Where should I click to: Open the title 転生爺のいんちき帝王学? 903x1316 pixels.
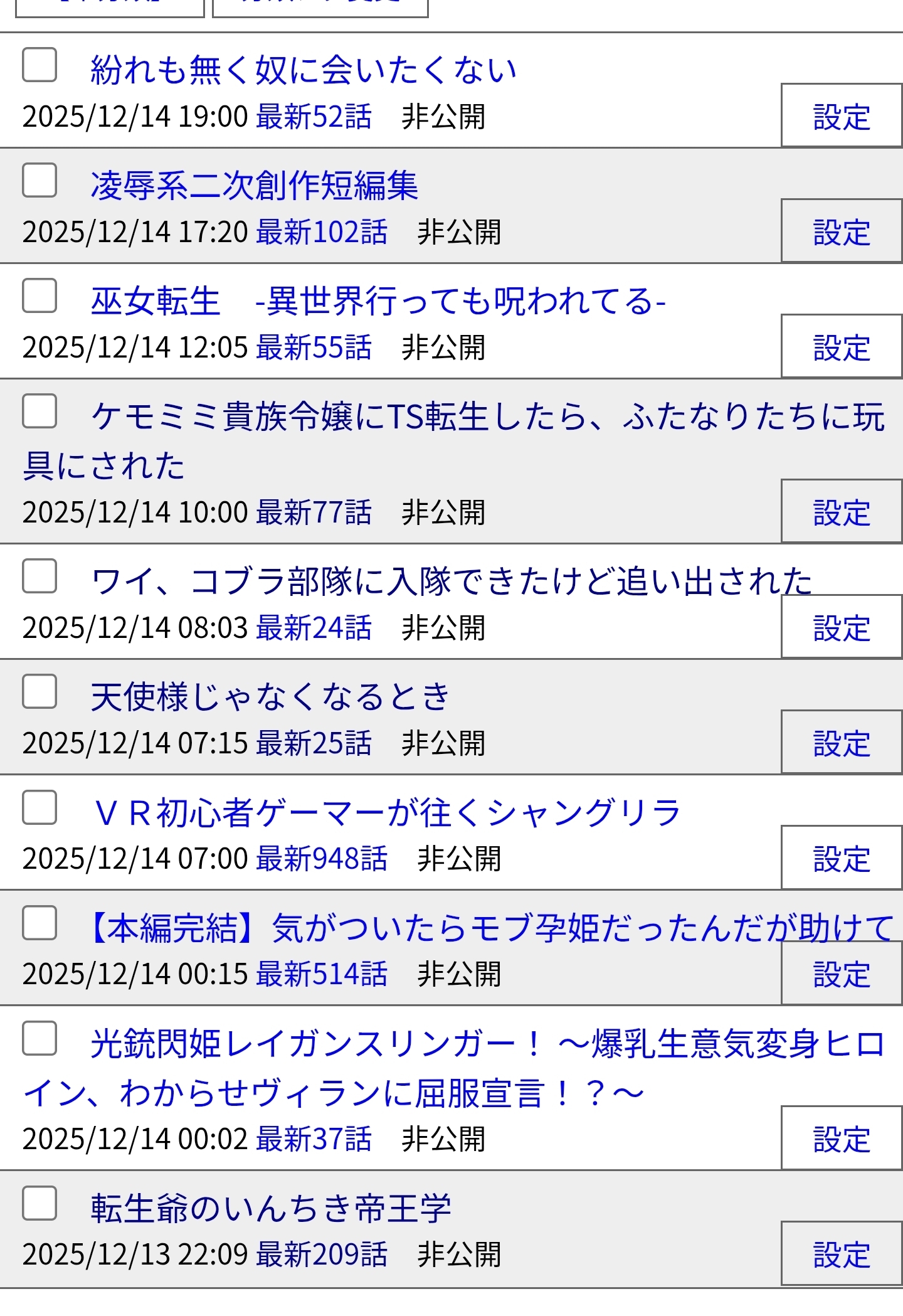pyautogui.click(x=270, y=1209)
